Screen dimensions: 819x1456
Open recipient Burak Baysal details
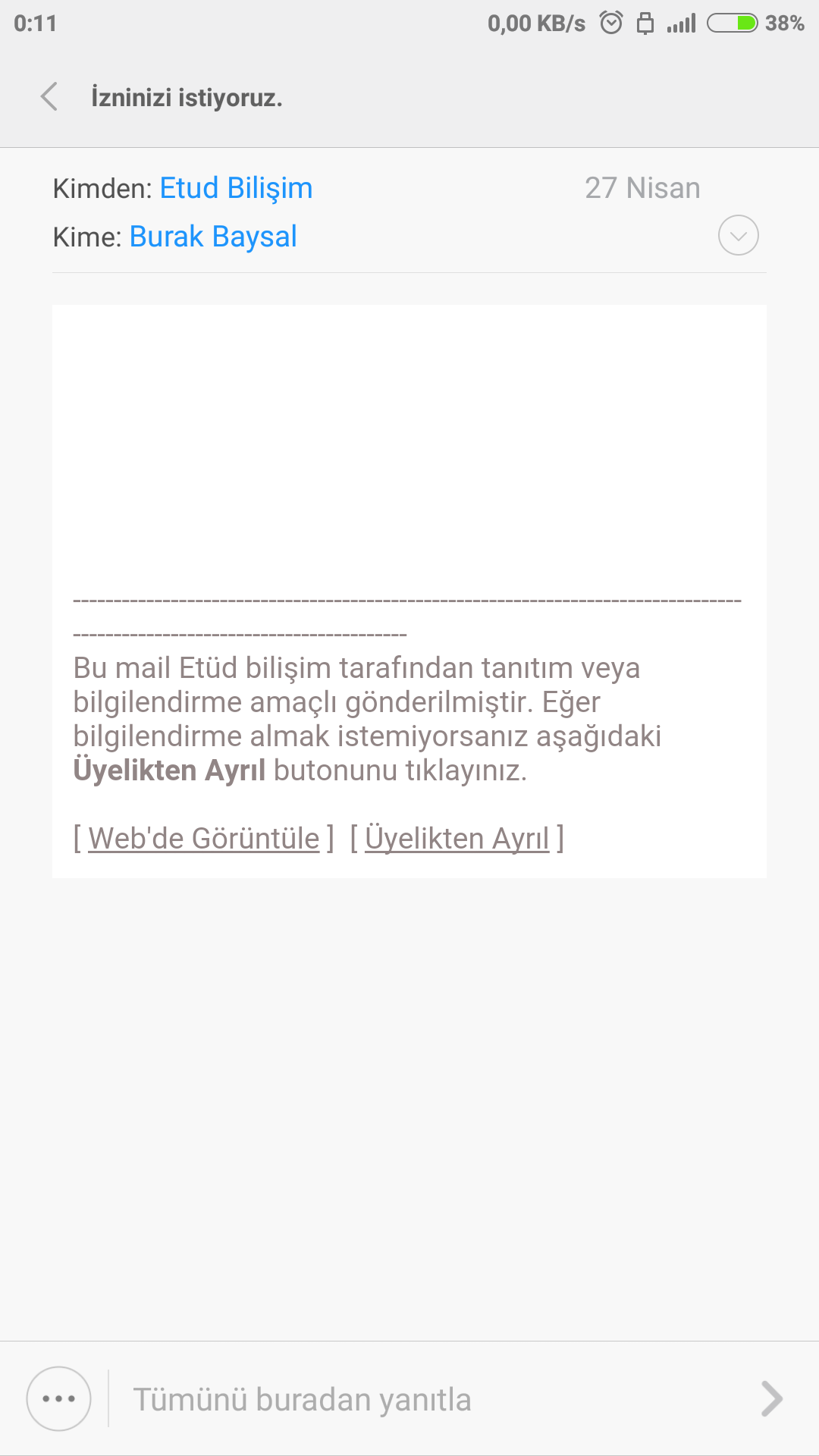213,237
